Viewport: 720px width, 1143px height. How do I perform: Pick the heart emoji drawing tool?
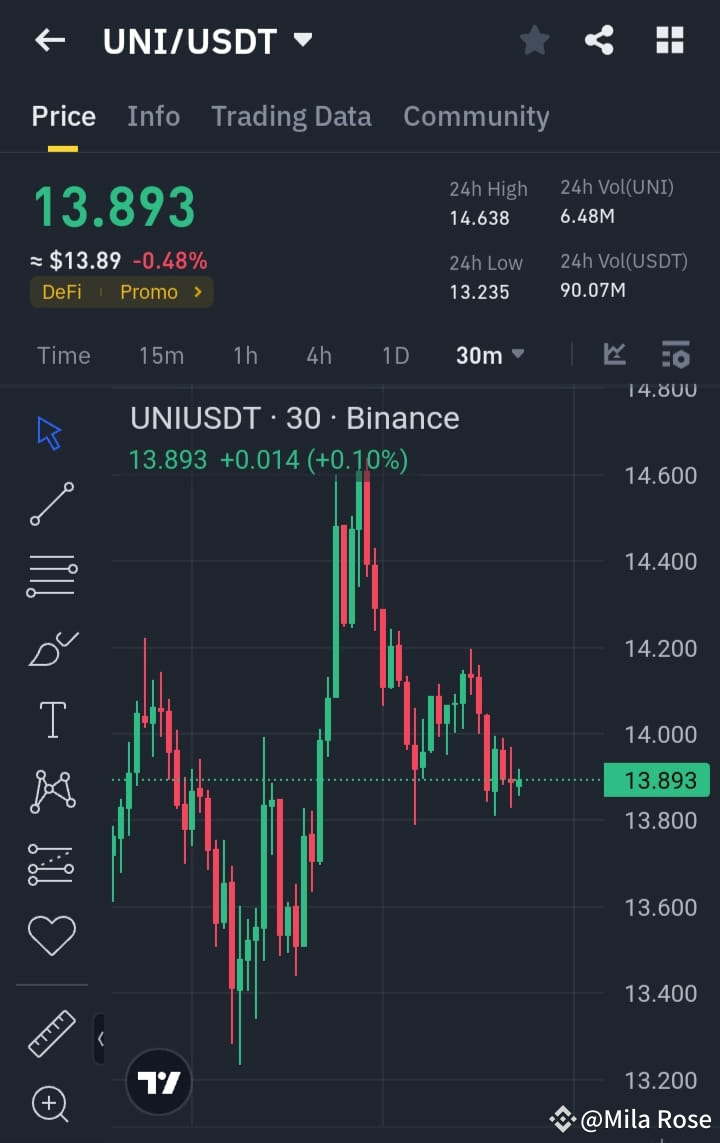(x=51, y=936)
